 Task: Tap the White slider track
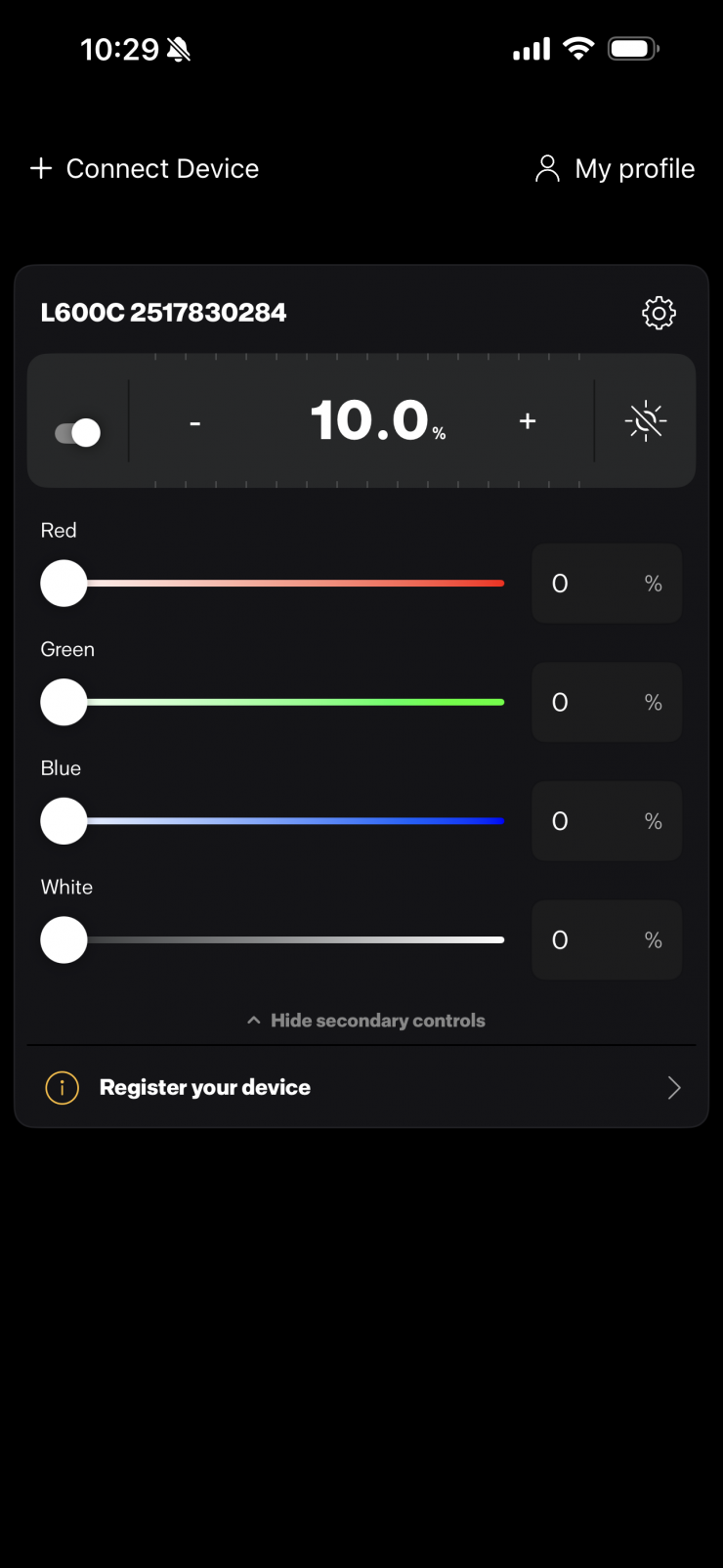[x=293, y=940]
